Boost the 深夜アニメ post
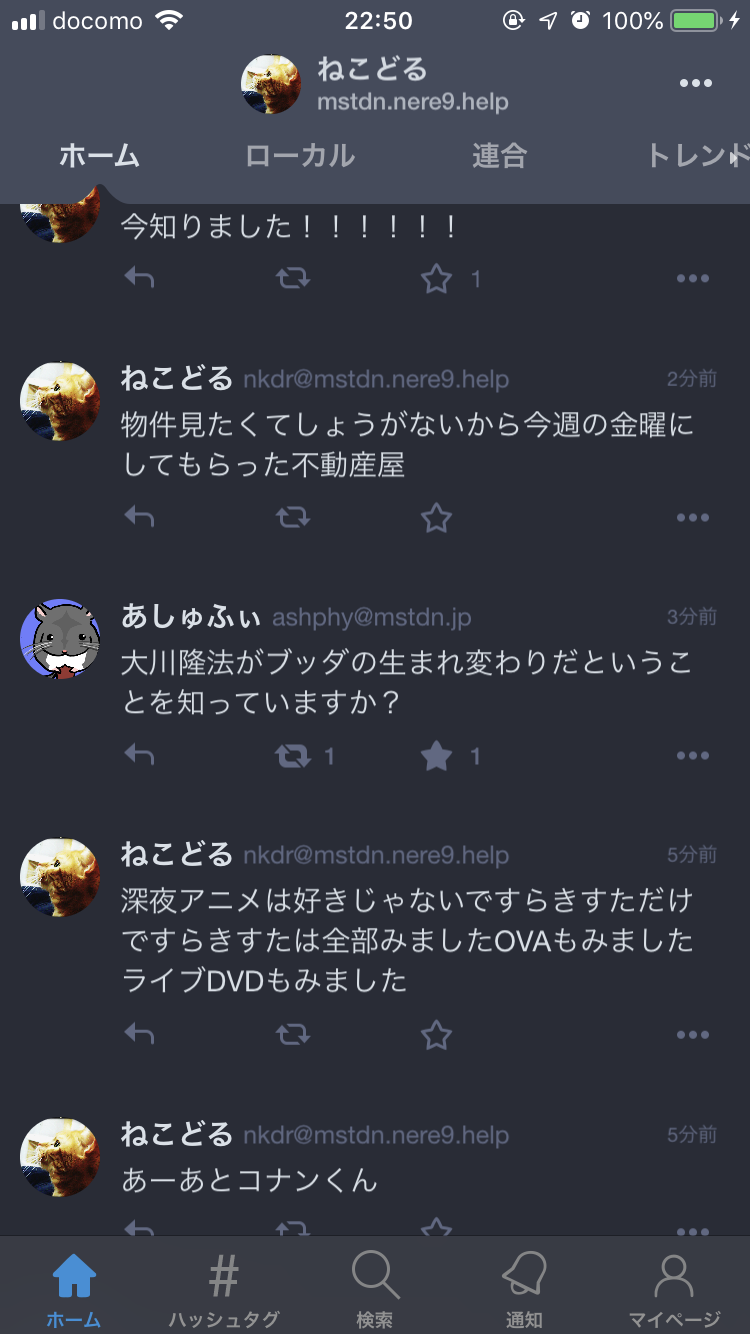 [293, 1034]
